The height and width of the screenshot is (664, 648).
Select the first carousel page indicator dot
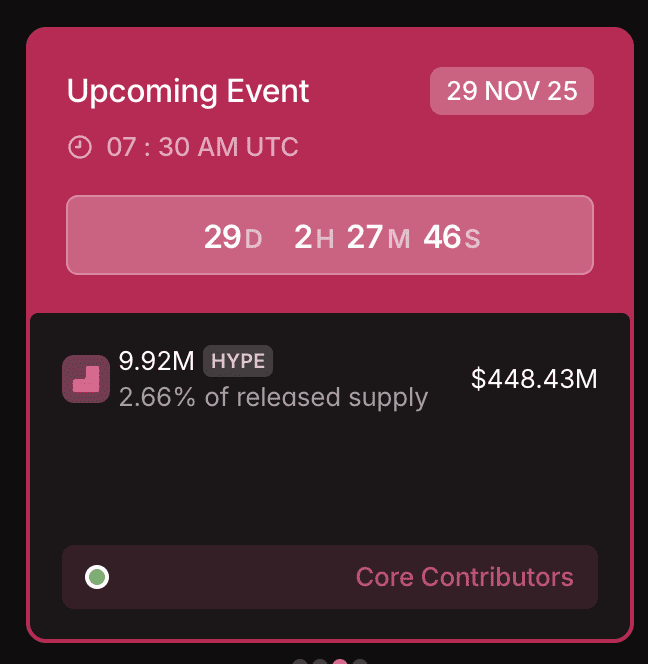(300, 661)
